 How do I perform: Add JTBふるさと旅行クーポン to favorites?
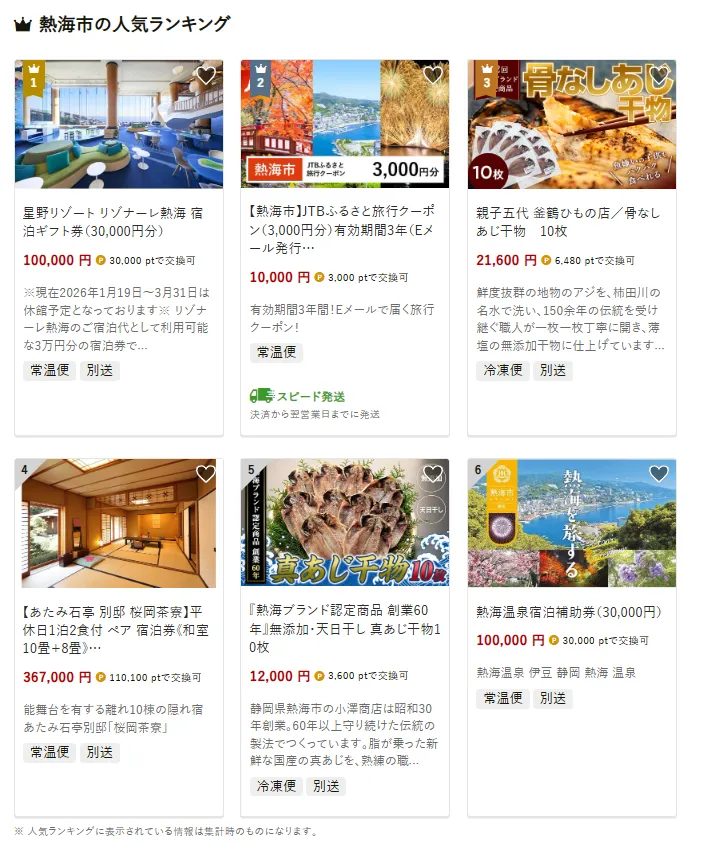coord(433,75)
